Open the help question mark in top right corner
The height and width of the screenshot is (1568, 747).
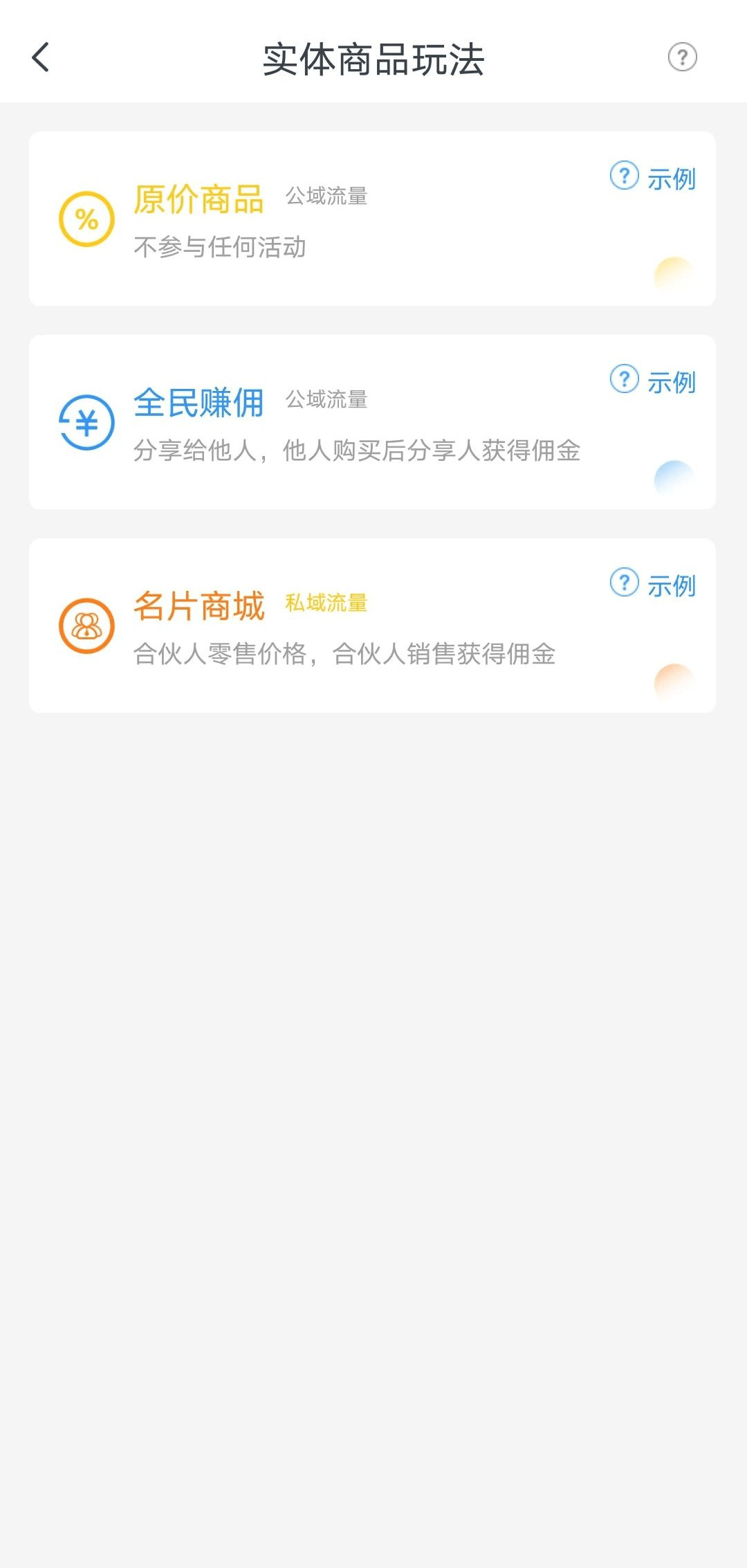tap(683, 58)
